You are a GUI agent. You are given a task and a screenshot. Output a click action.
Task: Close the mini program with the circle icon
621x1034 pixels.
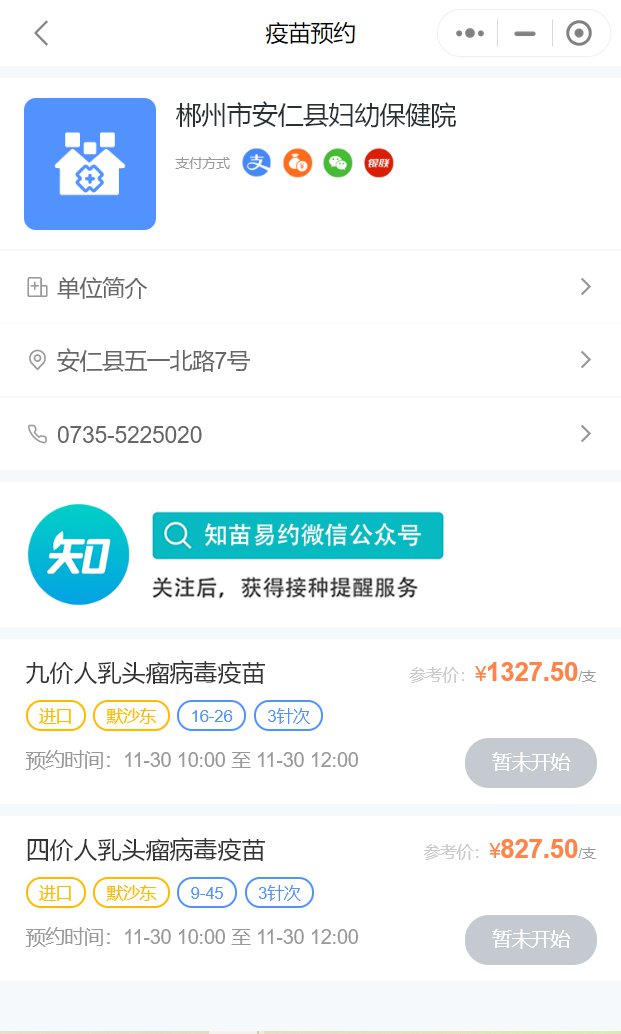(x=578, y=33)
